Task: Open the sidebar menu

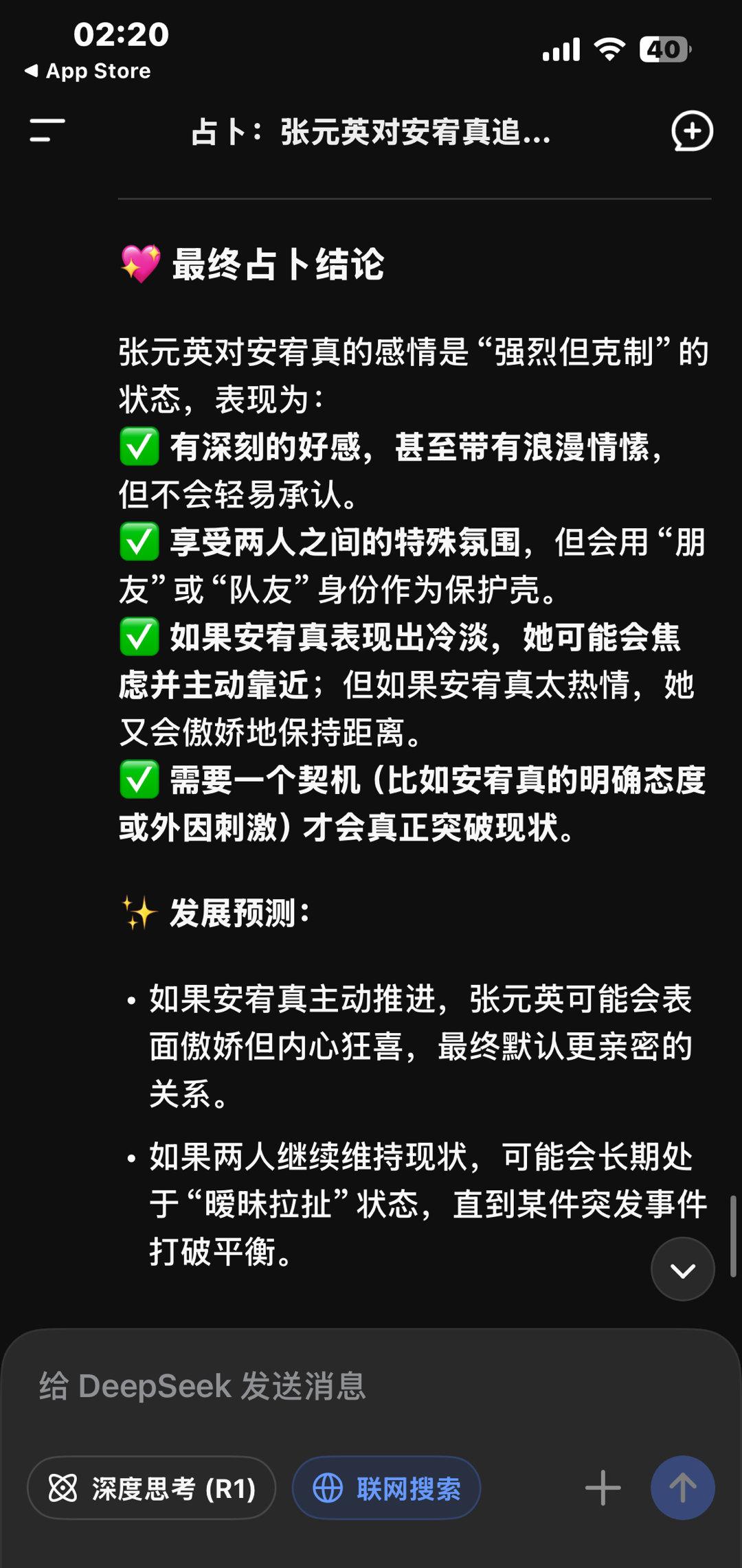Action: (47, 130)
